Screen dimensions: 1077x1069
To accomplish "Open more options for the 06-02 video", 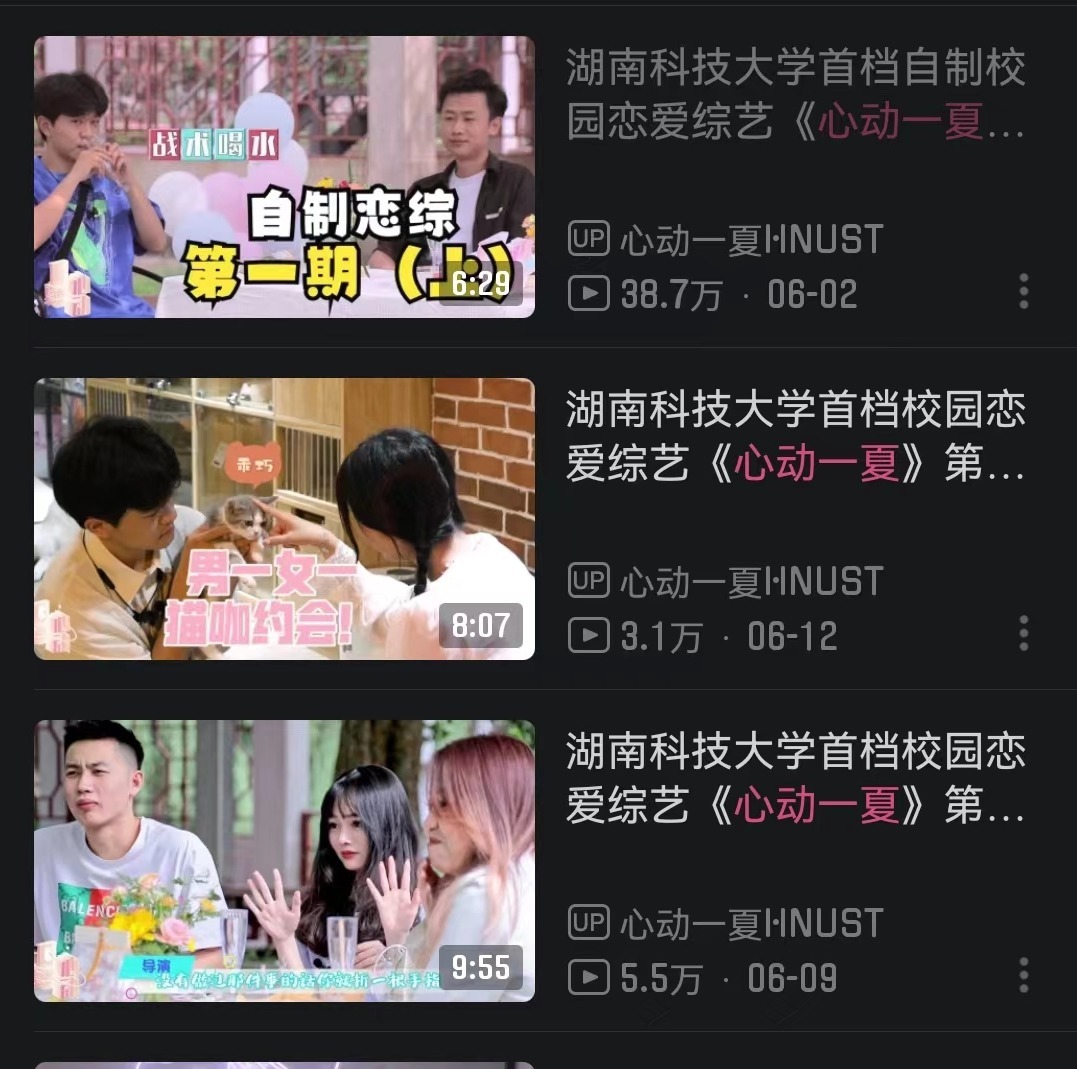I will (1024, 291).
